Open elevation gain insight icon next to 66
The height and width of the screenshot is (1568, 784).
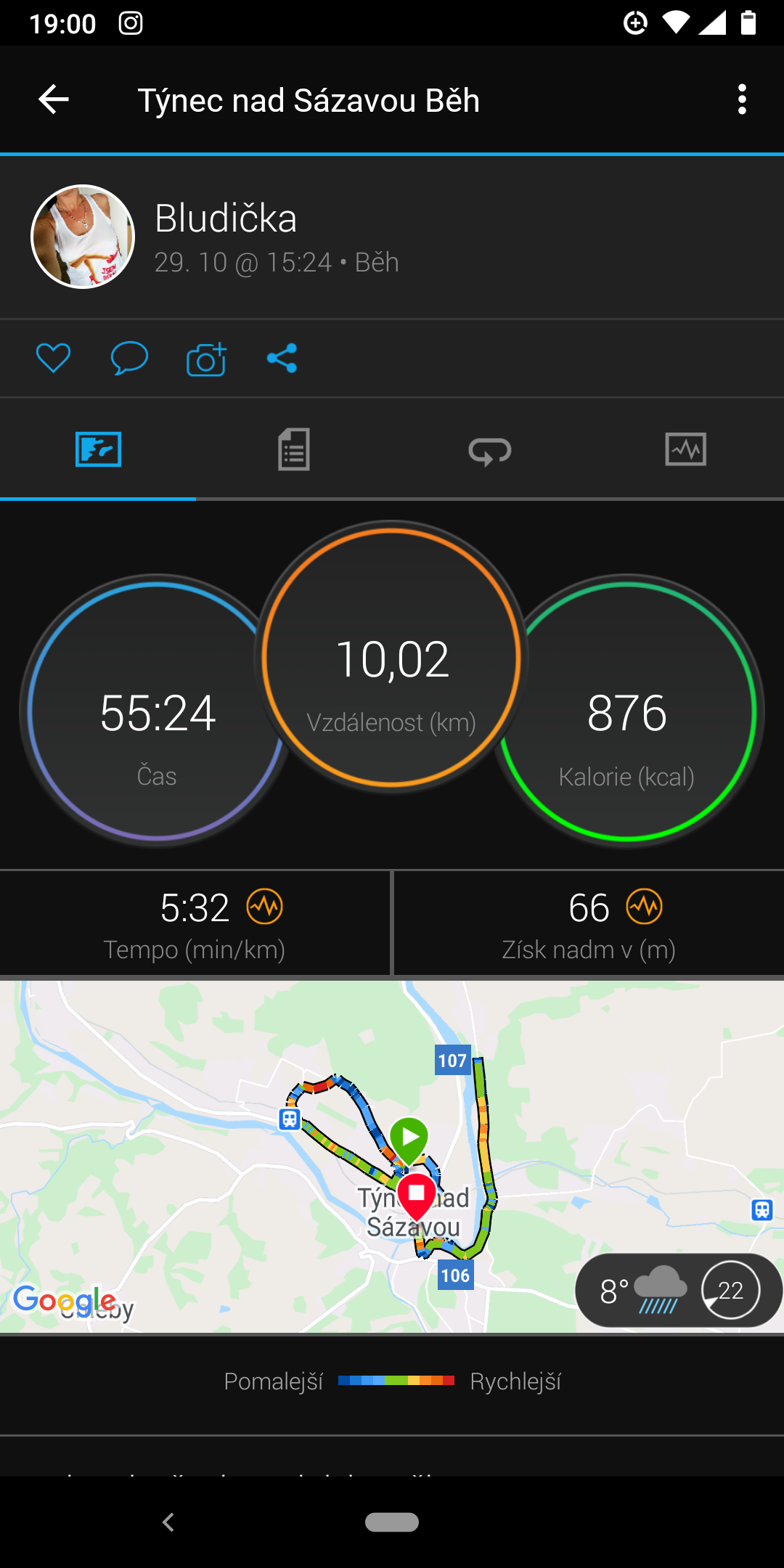tap(645, 907)
